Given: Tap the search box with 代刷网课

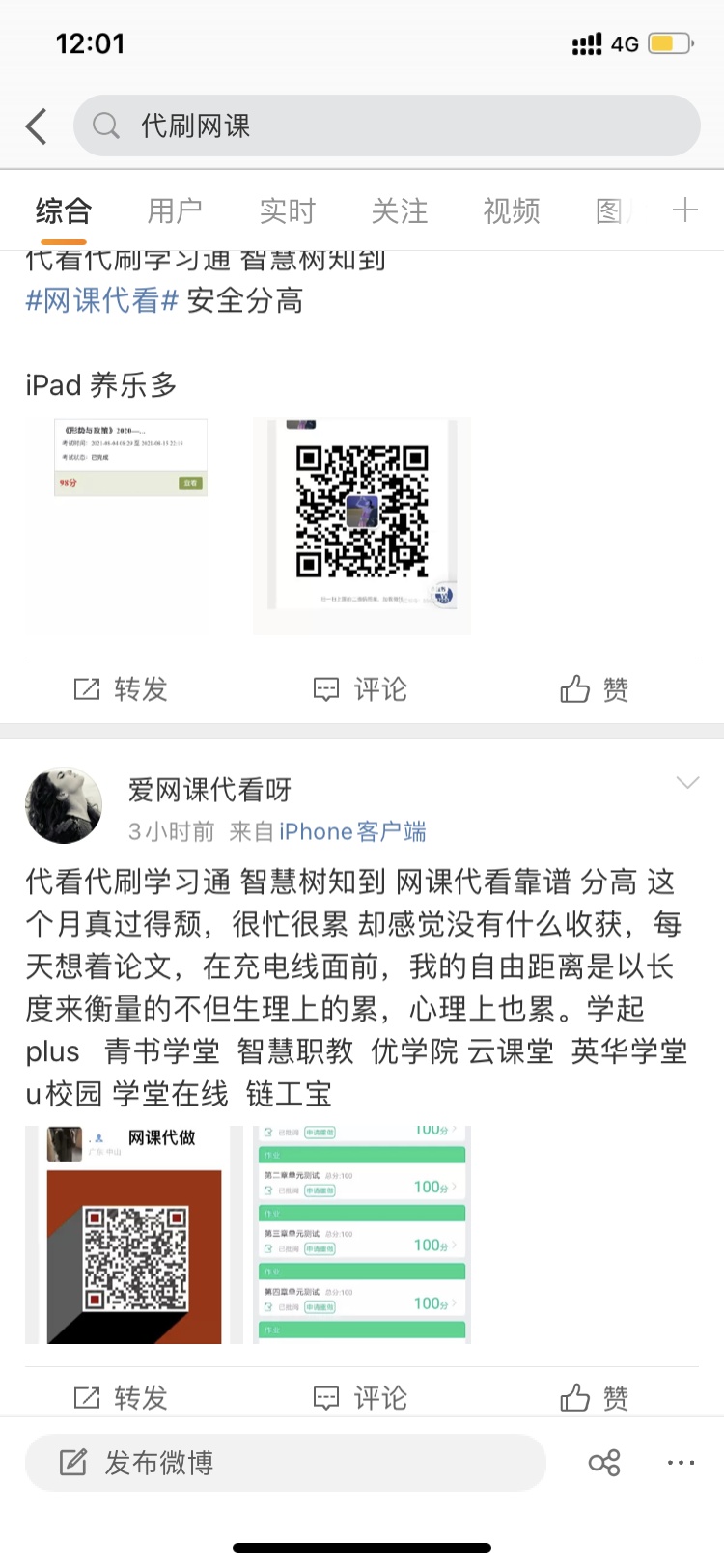Looking at the screenshot, I should (x=386, y=126).
